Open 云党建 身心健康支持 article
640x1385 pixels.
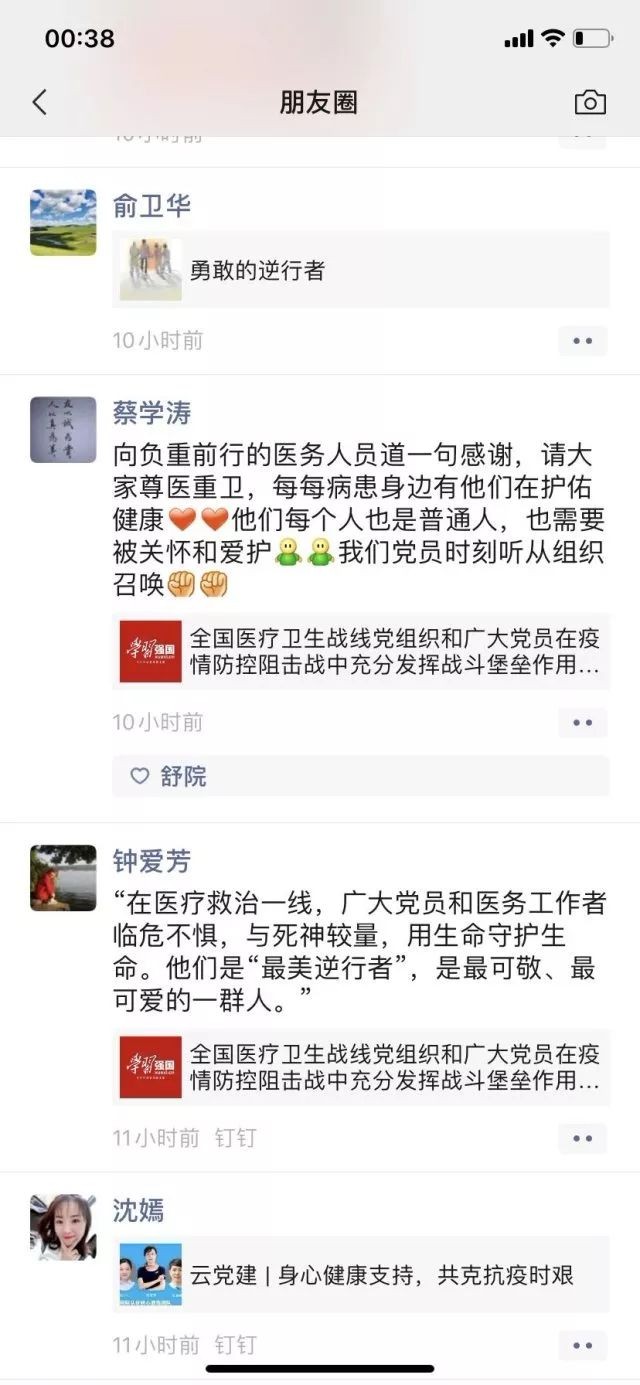pyautogui.click(x=360, y=1275)
